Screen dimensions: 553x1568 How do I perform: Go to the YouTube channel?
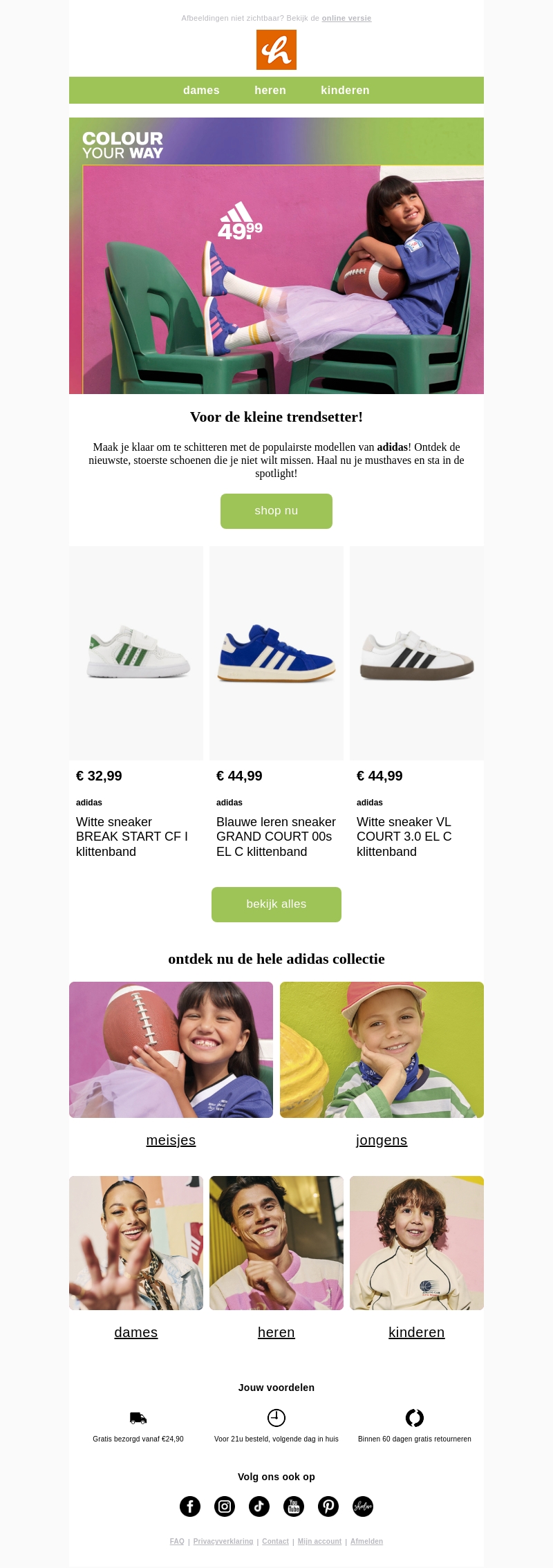[294, 1506]
